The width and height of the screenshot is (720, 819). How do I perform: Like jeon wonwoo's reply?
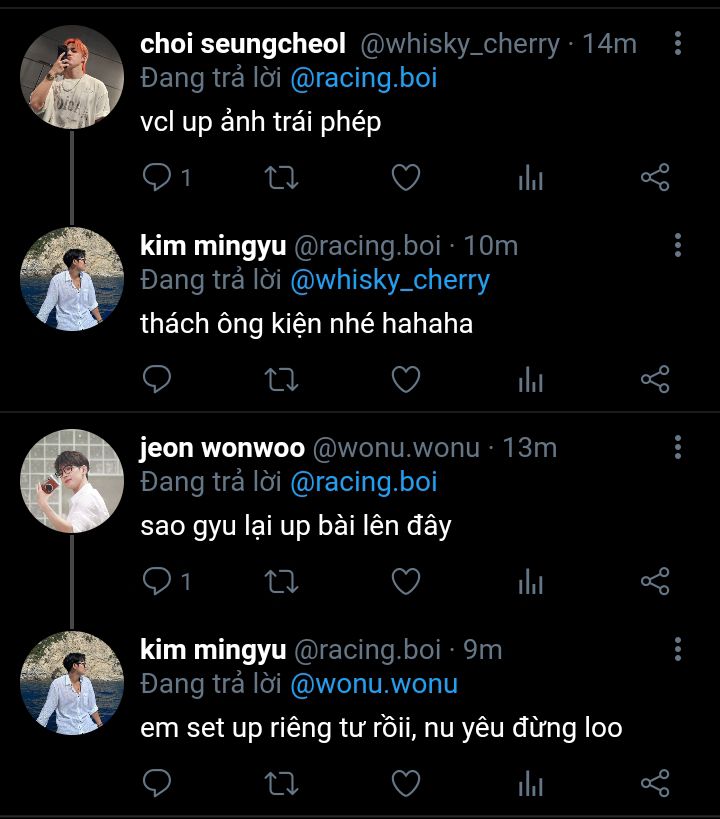pos(405,581)
